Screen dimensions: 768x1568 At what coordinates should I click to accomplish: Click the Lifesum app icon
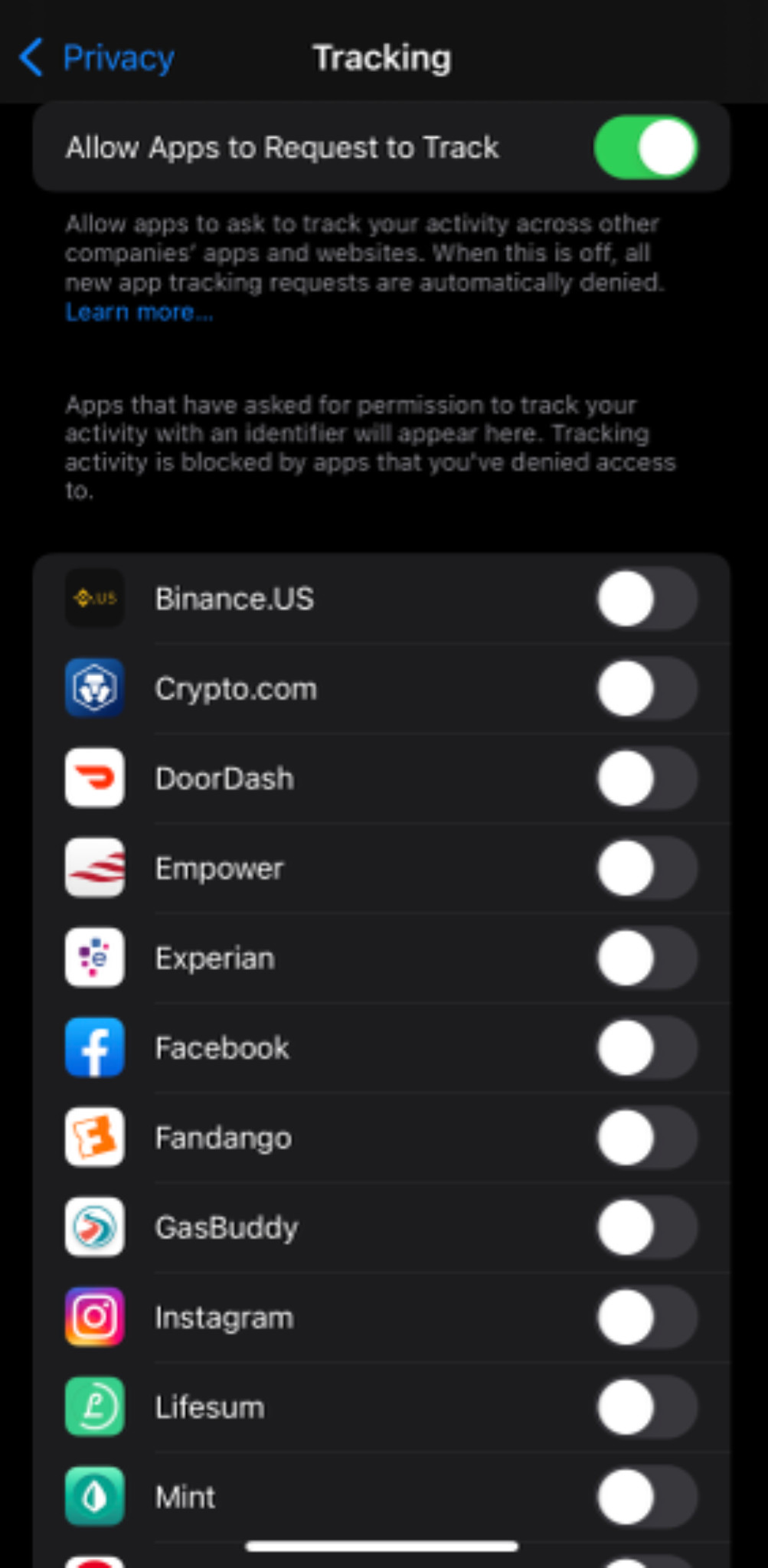pyautogui.click(x=93, y=1407)
